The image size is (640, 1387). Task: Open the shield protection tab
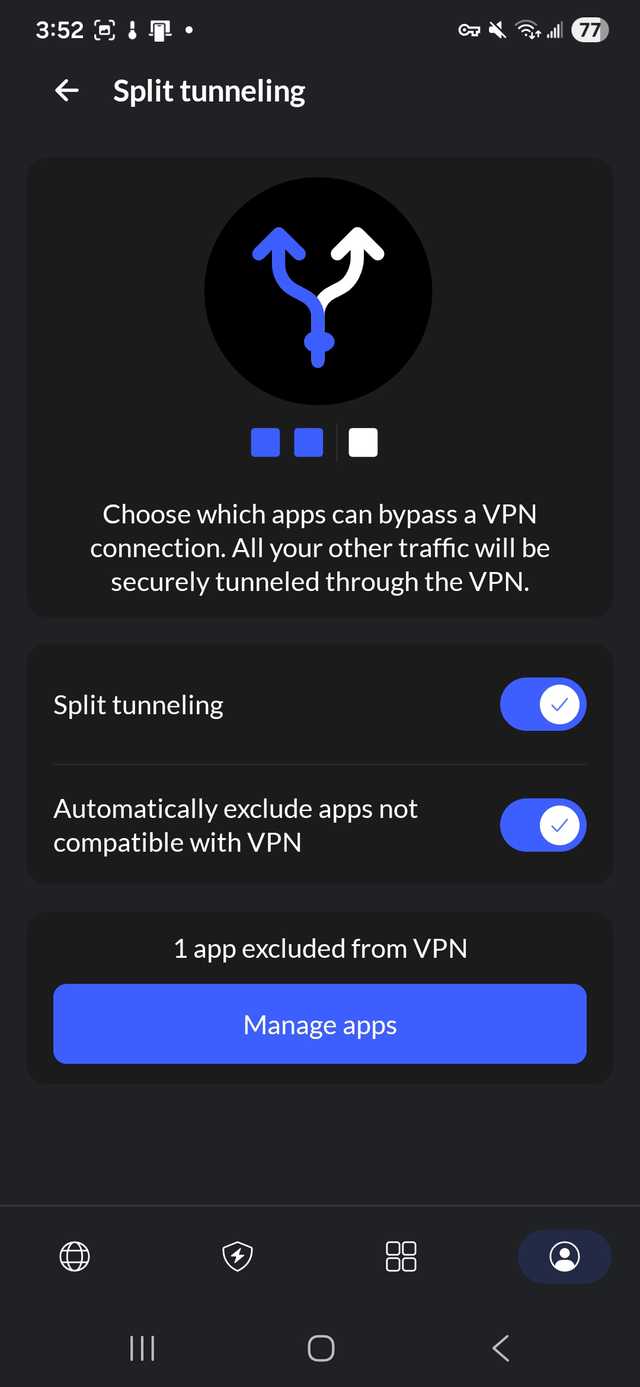point(237,1256)
